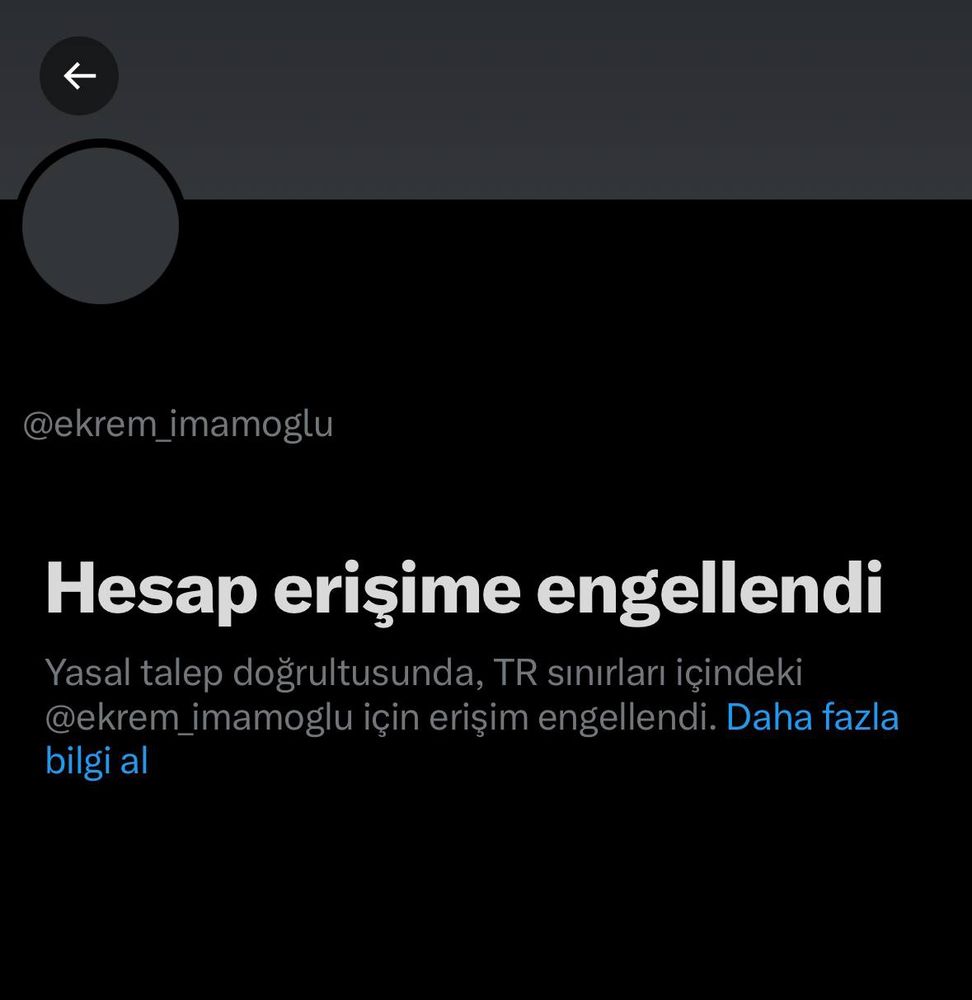Click the blue learn more link
The image size is (972, 1000).
(813, 717)
